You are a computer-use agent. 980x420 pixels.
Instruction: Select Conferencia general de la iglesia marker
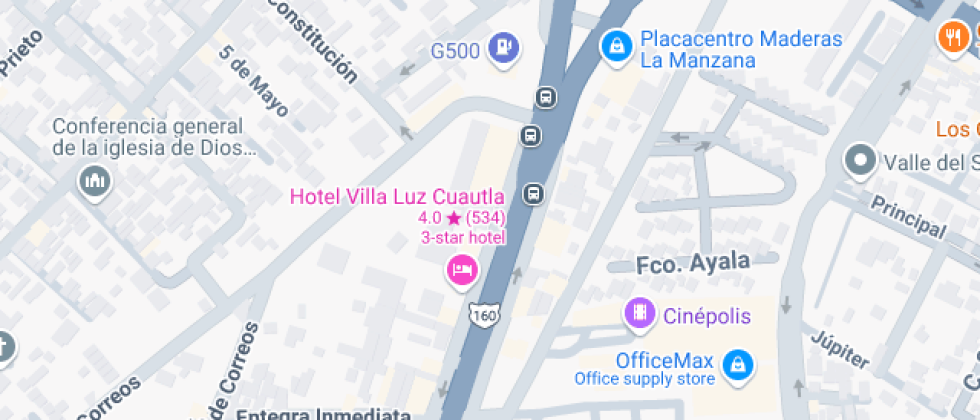coord(95,182)
